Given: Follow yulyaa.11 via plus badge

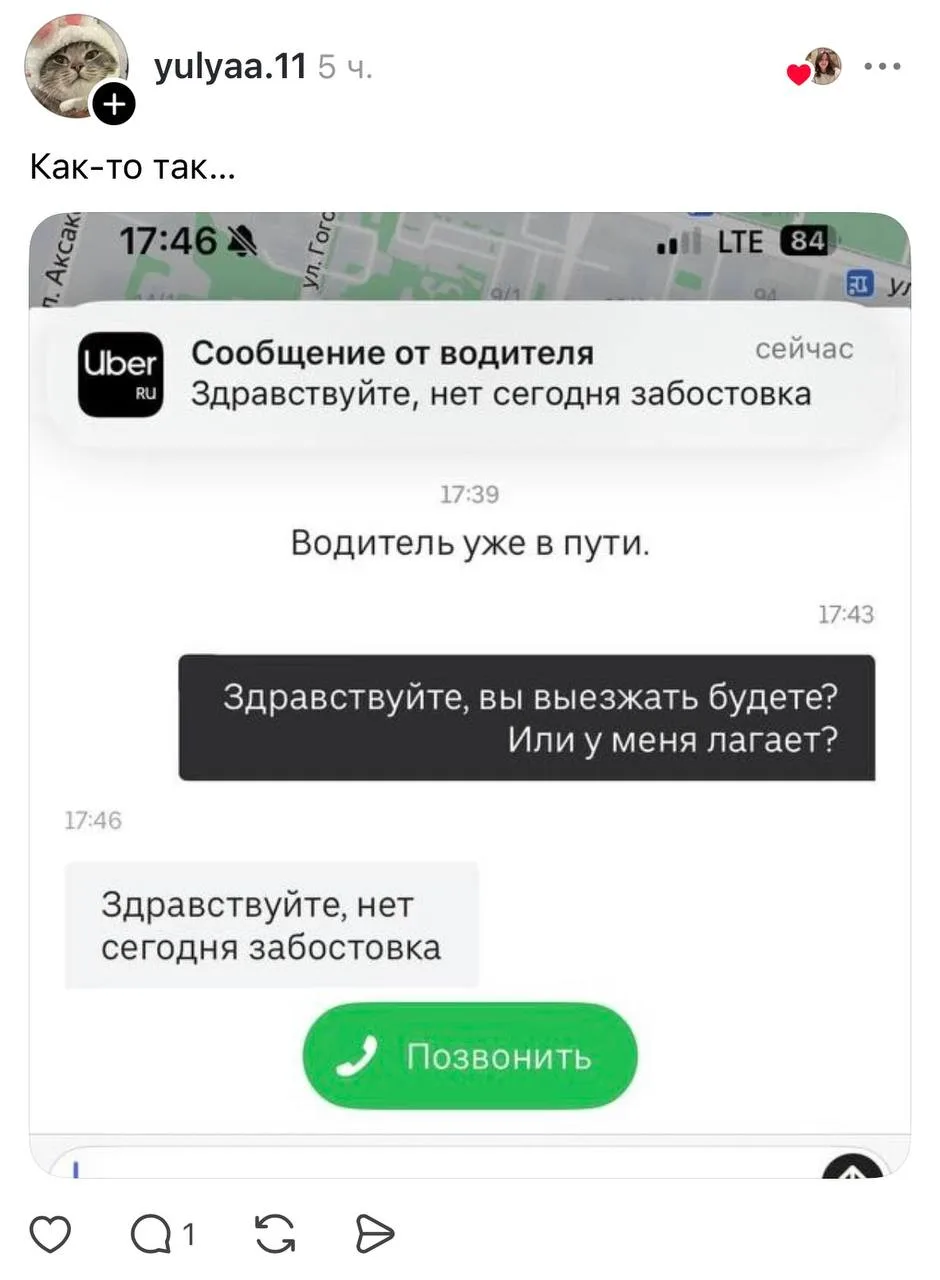Looking at the screenshot, I should click(x=114, y=104).
